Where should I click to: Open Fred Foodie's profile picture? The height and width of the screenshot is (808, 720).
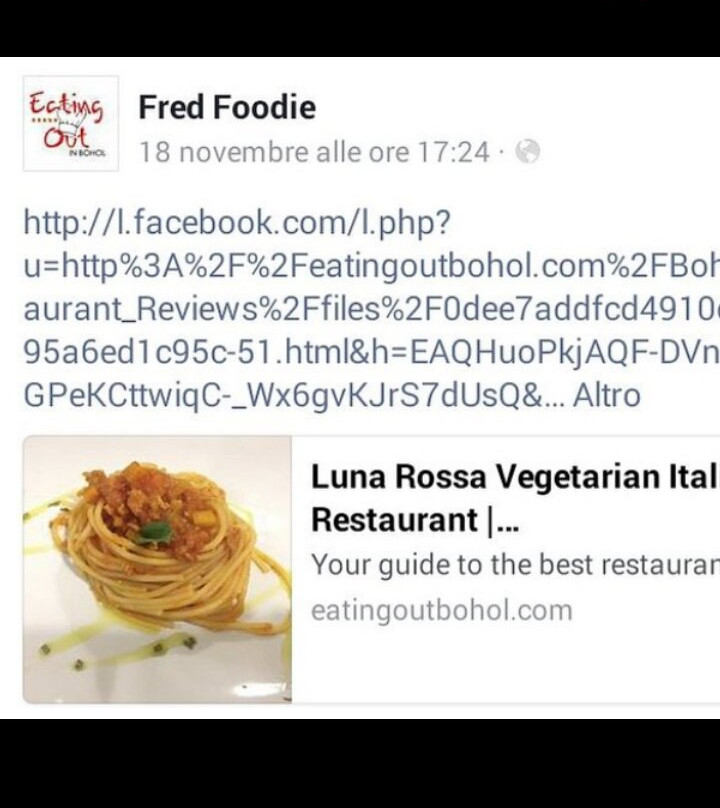[70, 122]
